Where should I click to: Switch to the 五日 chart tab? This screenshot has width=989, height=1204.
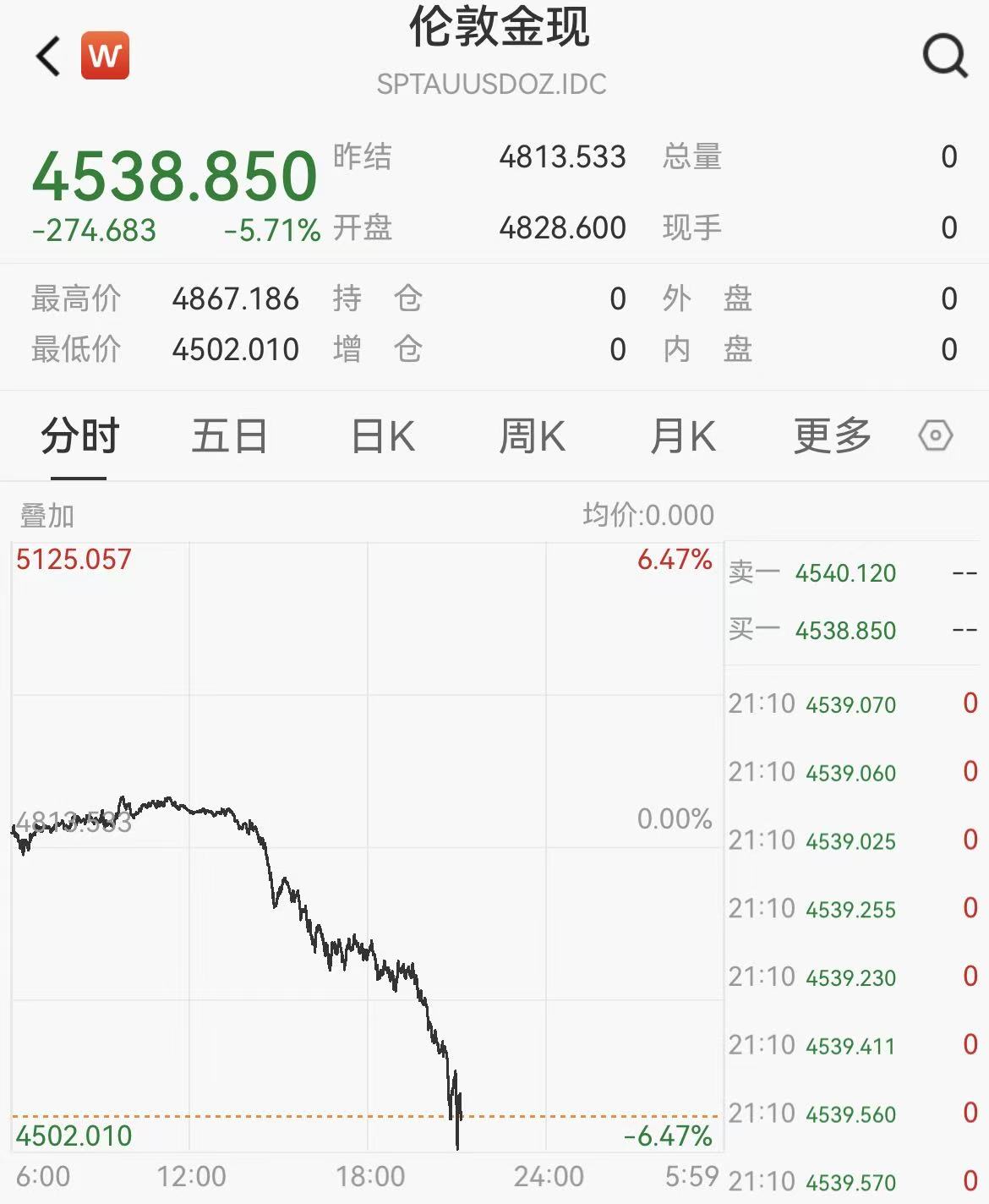click(229, 437)
